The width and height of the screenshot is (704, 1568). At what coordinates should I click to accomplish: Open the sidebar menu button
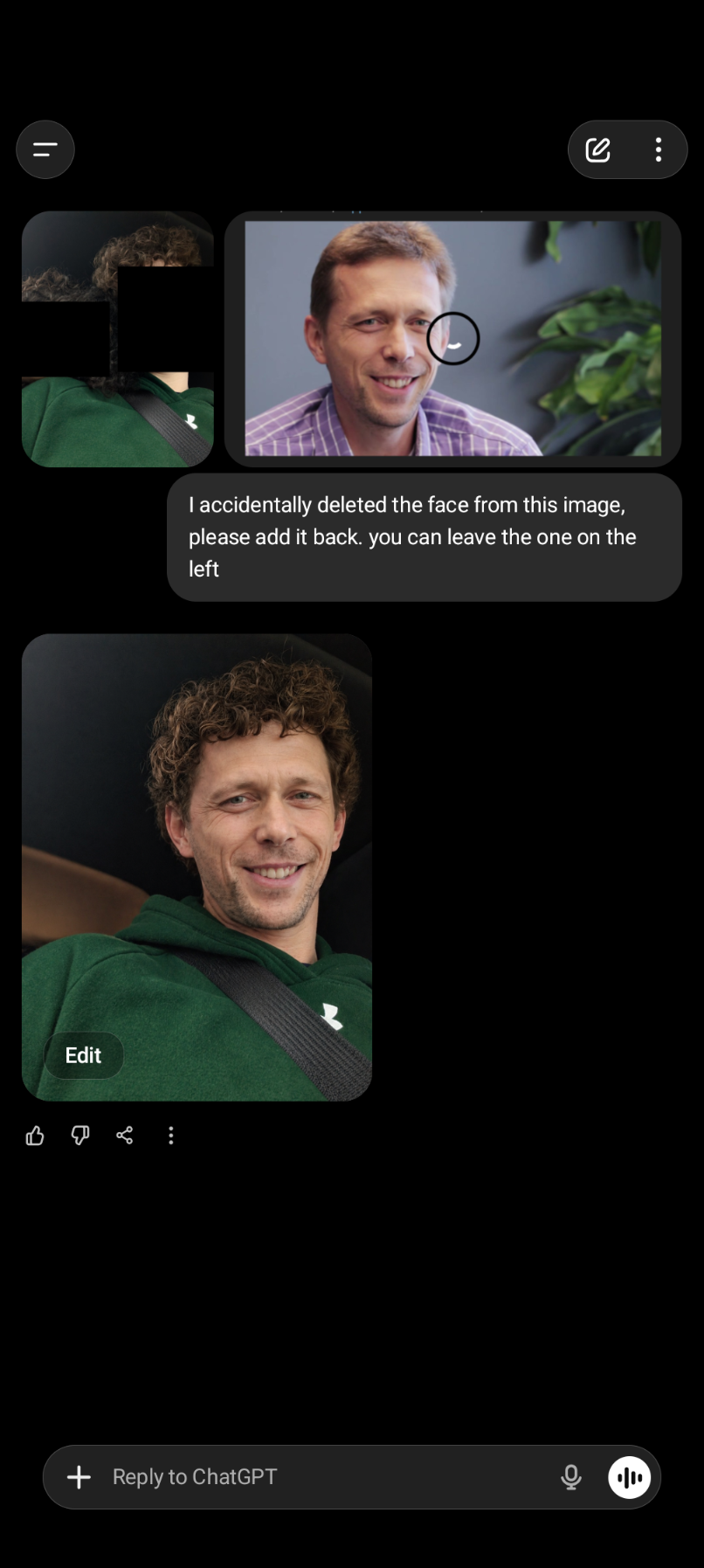[45, 149]
